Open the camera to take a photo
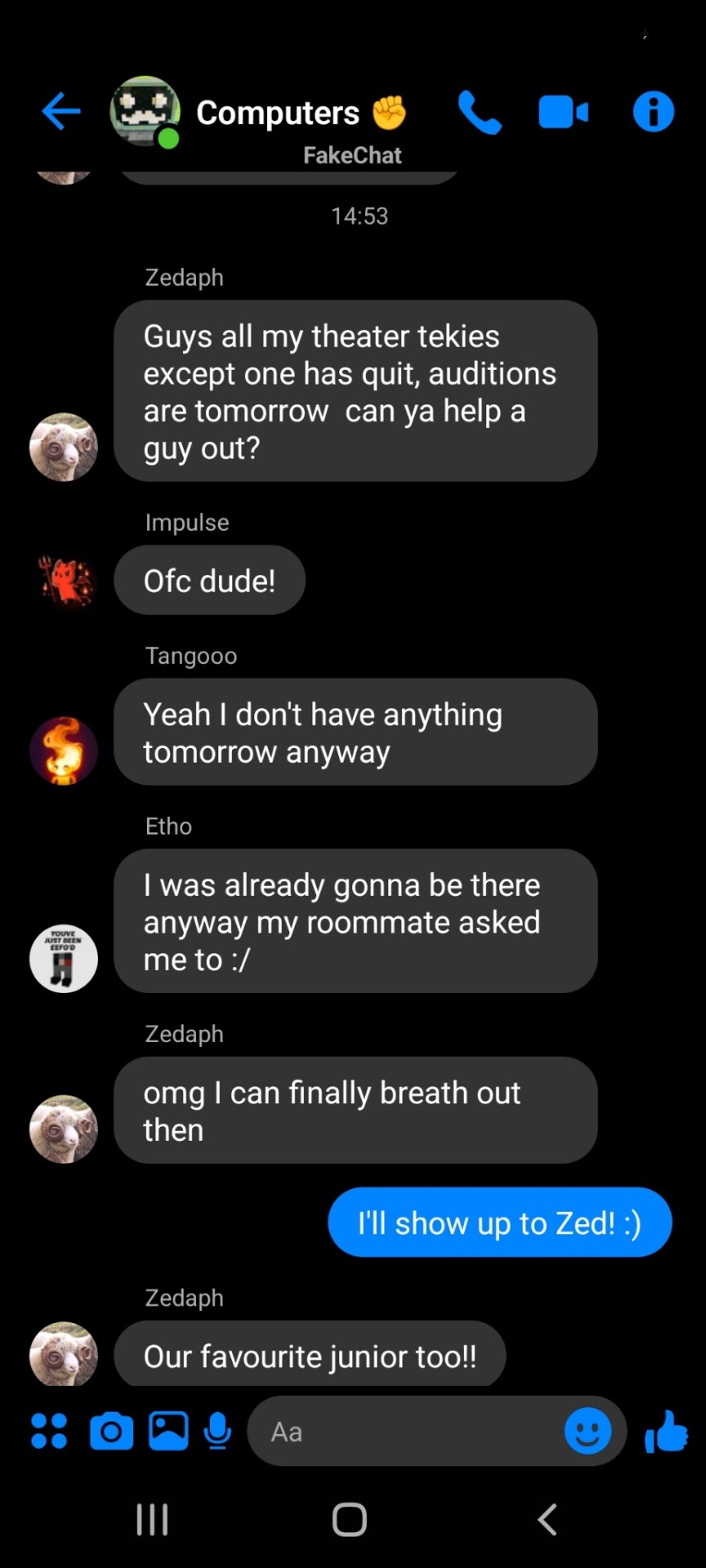 111,1431
